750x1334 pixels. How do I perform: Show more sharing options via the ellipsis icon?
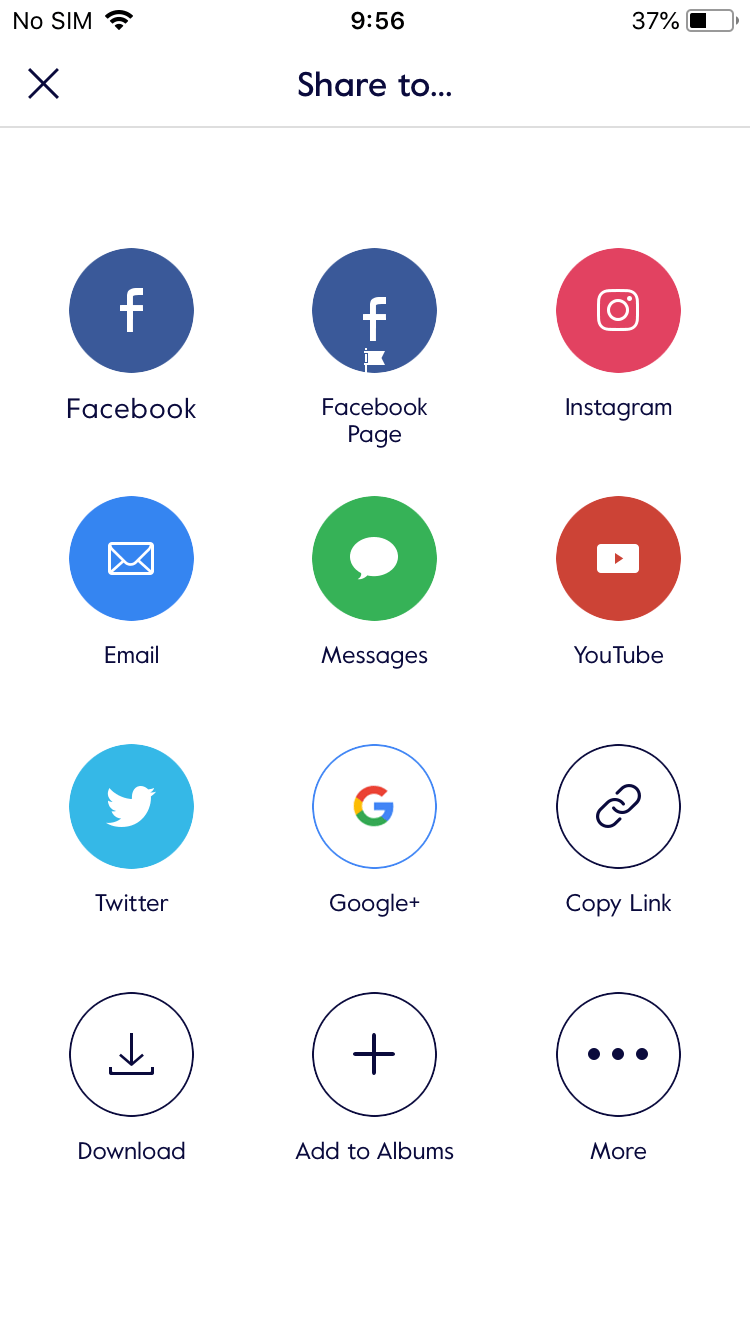tap(618, 1054)
